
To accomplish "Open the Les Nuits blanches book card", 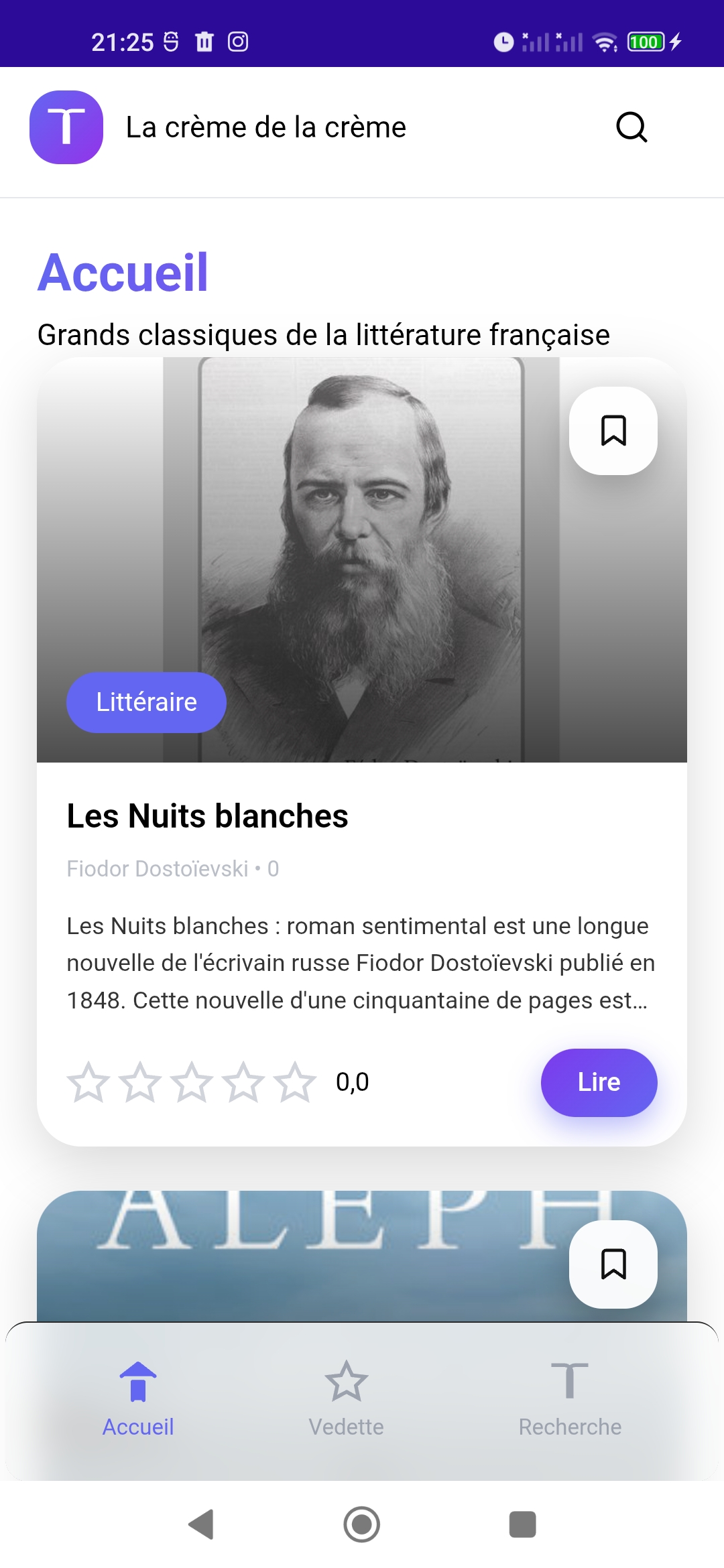I will click(x=208, y=816).
